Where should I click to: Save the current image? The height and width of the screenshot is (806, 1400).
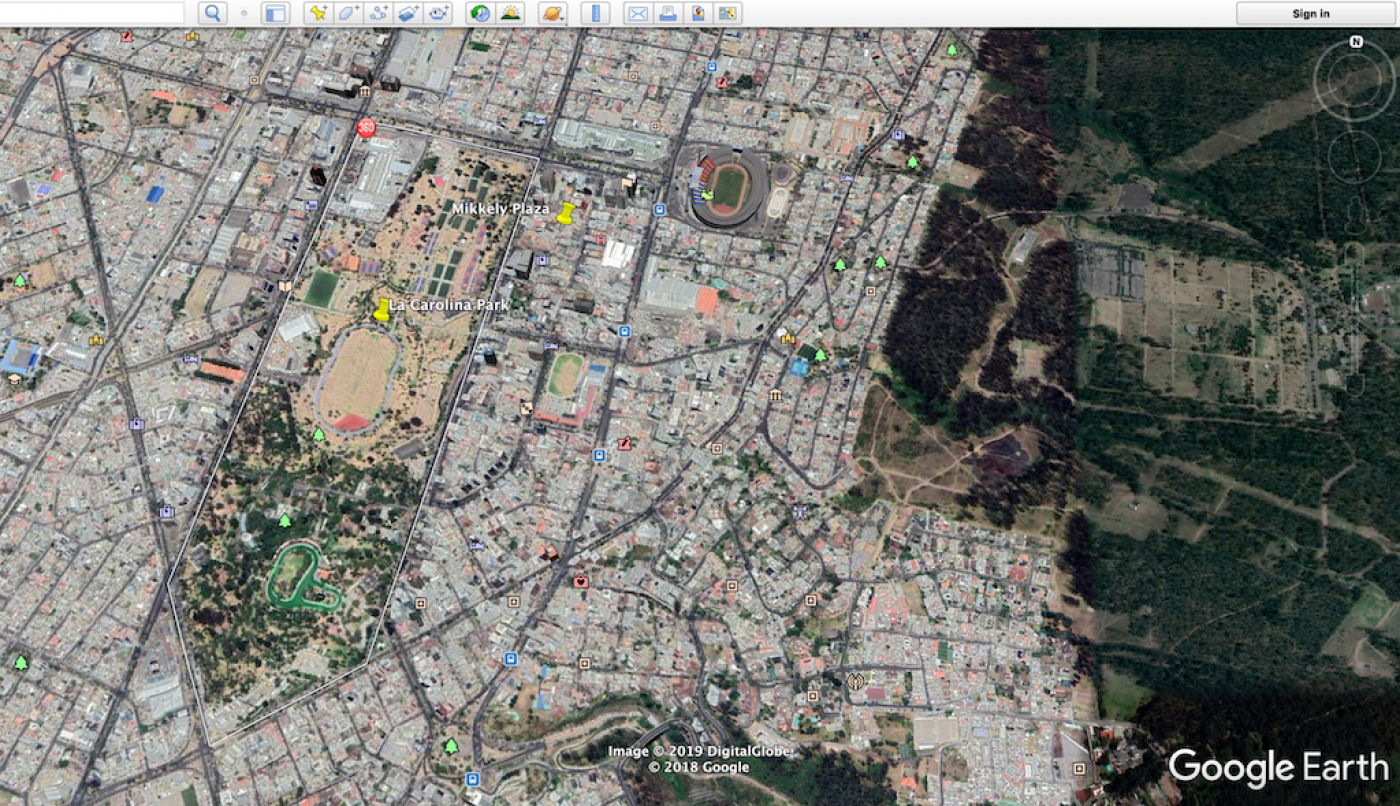(698, 13)
